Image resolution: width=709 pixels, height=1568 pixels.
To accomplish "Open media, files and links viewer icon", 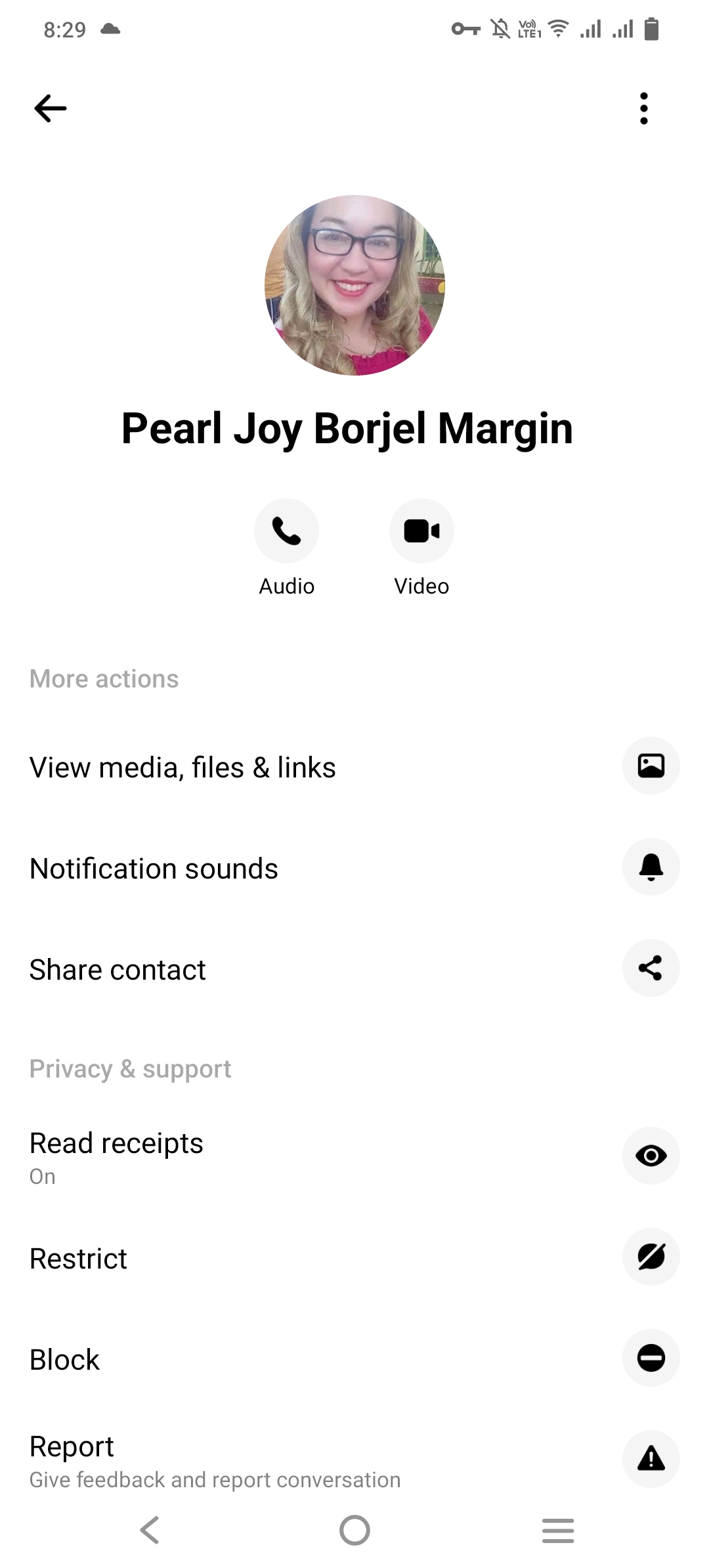I will click(x=651, y=766).
